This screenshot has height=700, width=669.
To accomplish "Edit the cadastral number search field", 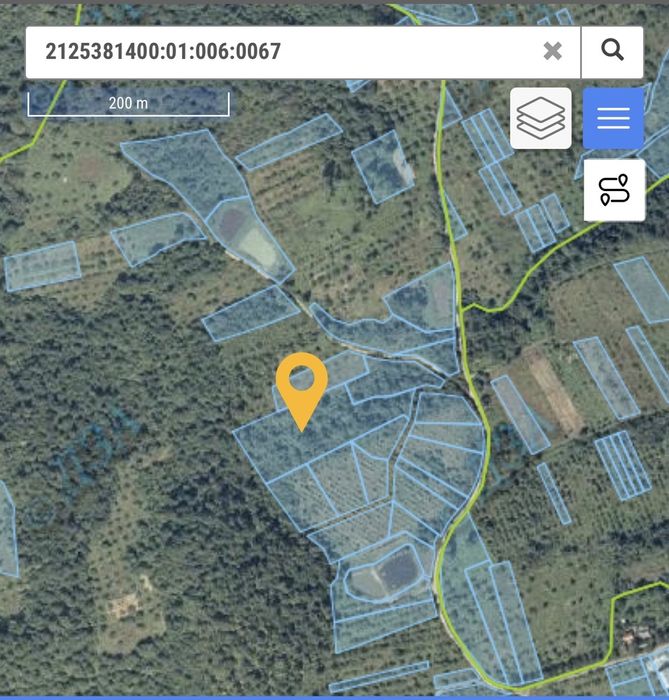I will [280, 51].
